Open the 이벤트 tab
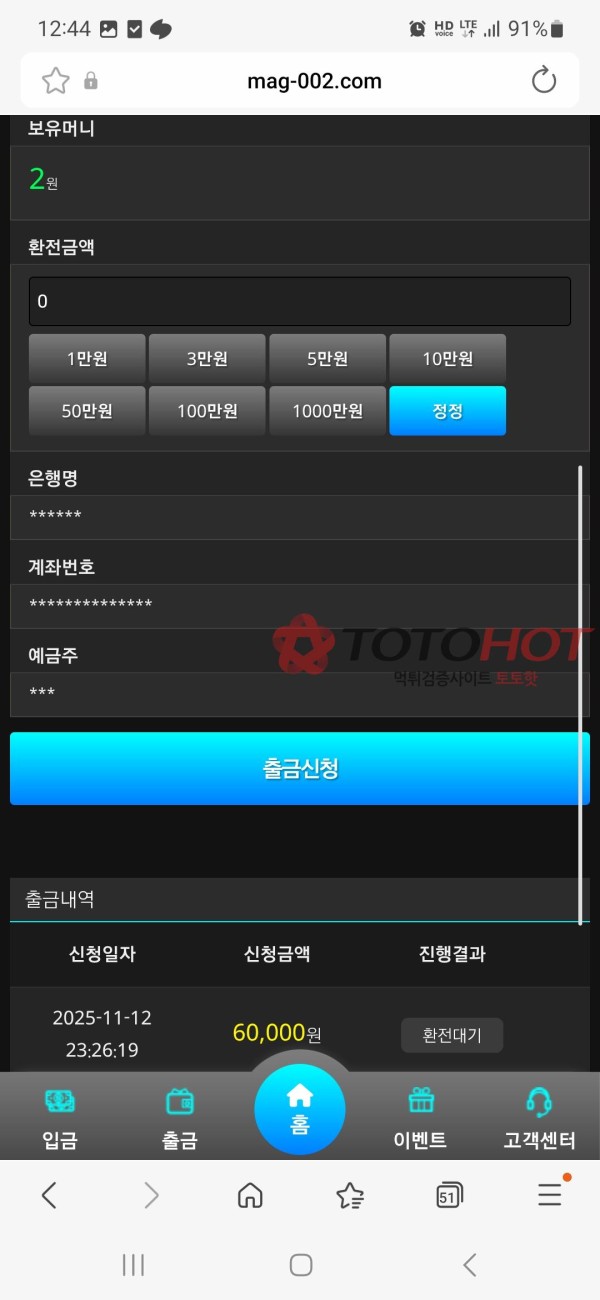 point(420,1118)
